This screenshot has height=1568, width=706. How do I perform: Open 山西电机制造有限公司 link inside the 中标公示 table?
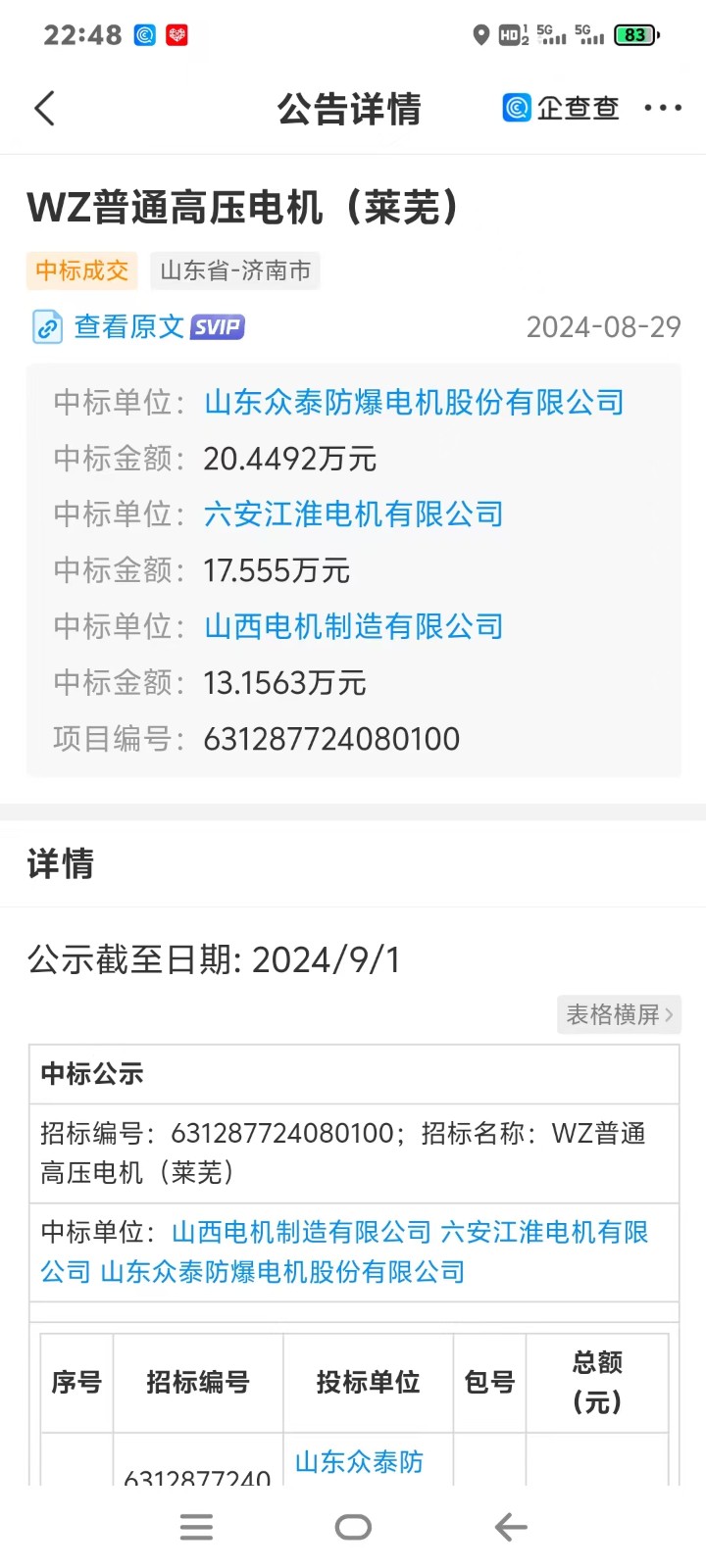pyautogui.click(x=301, y=1232)
